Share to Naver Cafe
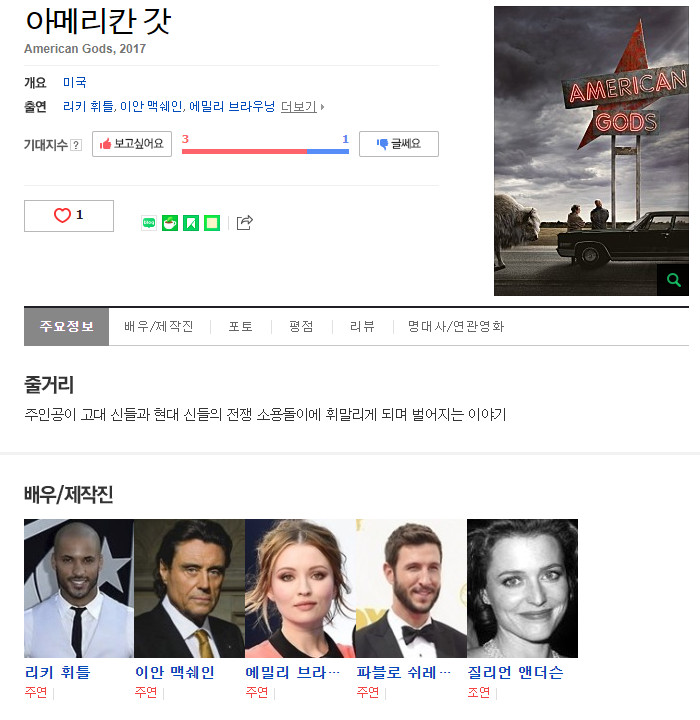This screenshot has width=700, height=720. click(x=169, y=223)
